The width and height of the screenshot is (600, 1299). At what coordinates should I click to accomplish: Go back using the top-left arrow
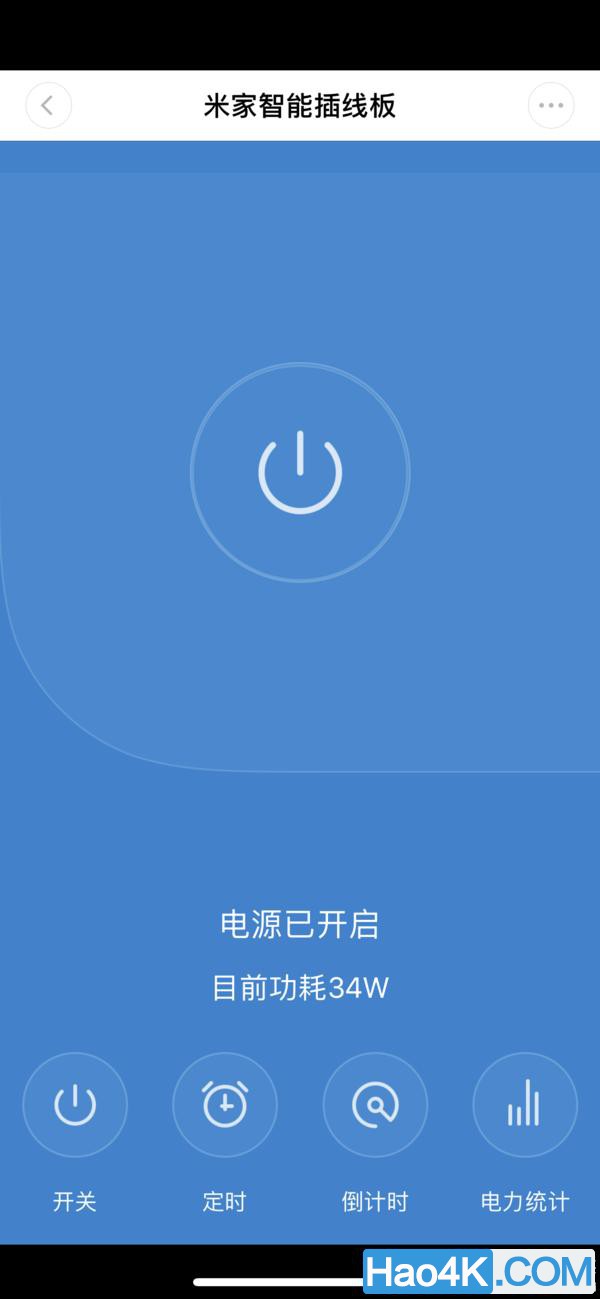point(48,105)
